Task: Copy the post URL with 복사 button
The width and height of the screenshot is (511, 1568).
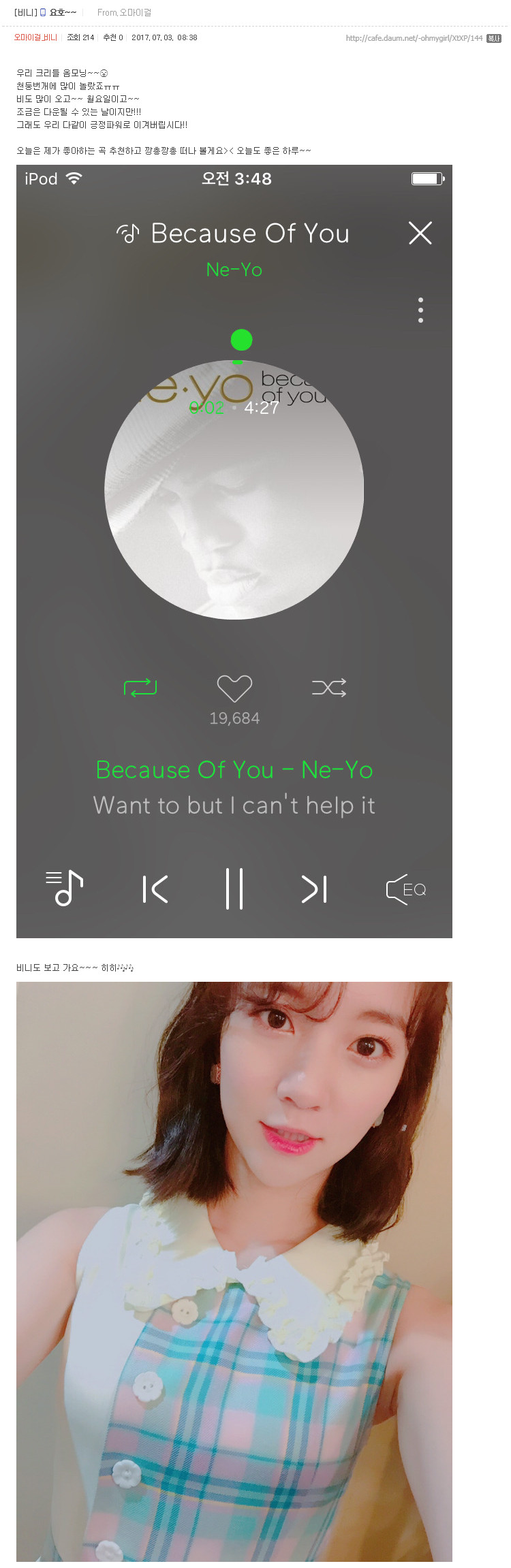Action: coord(493,38)
